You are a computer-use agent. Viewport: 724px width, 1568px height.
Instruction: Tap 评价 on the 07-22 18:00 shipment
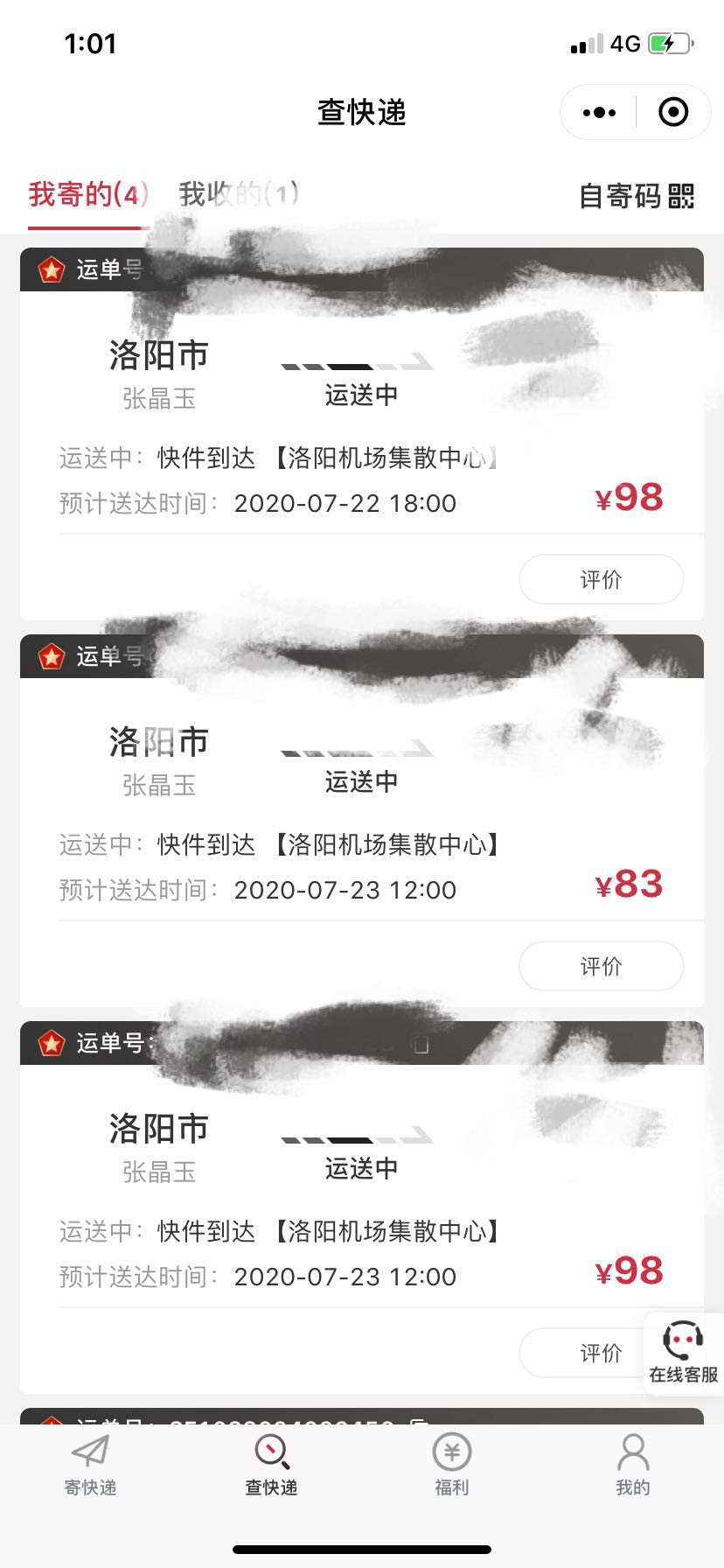[x=602, y=579]
